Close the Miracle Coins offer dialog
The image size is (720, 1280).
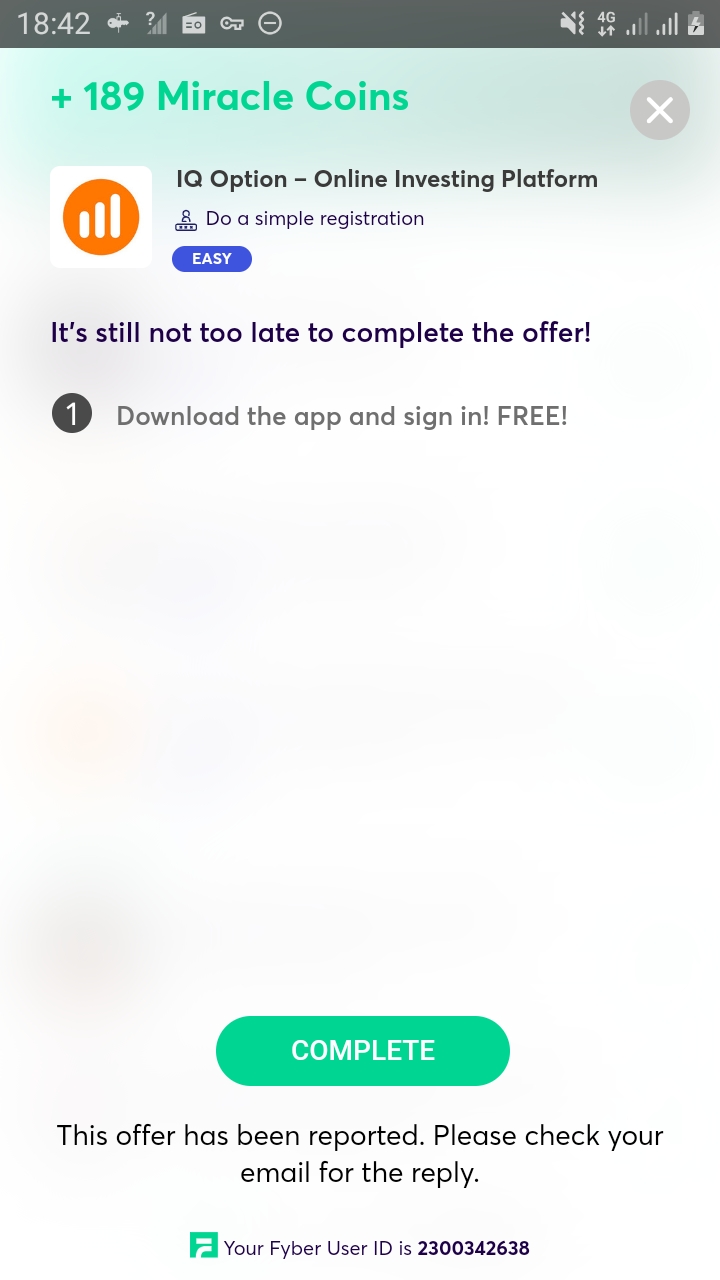[660, 110]
